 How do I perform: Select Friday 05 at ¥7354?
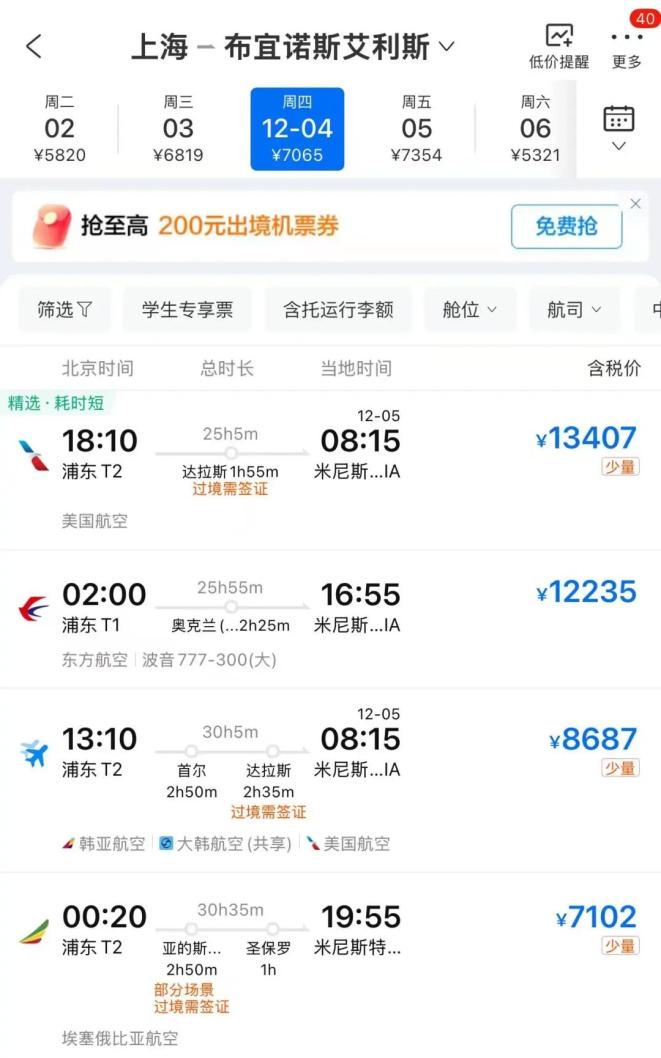(x=416, y=128)
